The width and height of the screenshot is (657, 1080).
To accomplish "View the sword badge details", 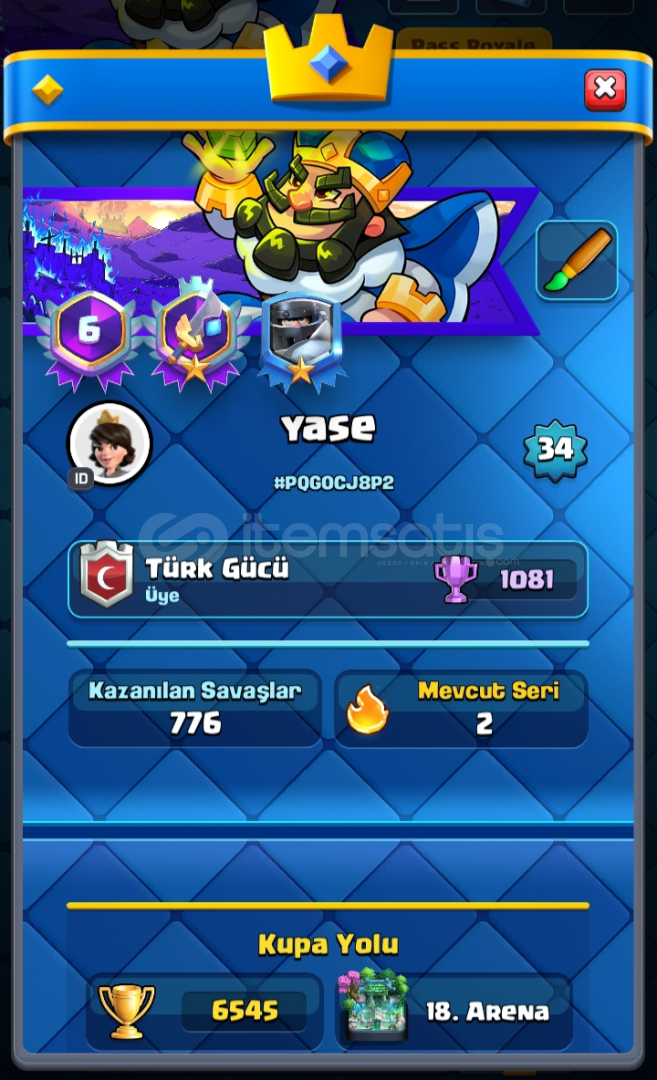I will 196,333.
